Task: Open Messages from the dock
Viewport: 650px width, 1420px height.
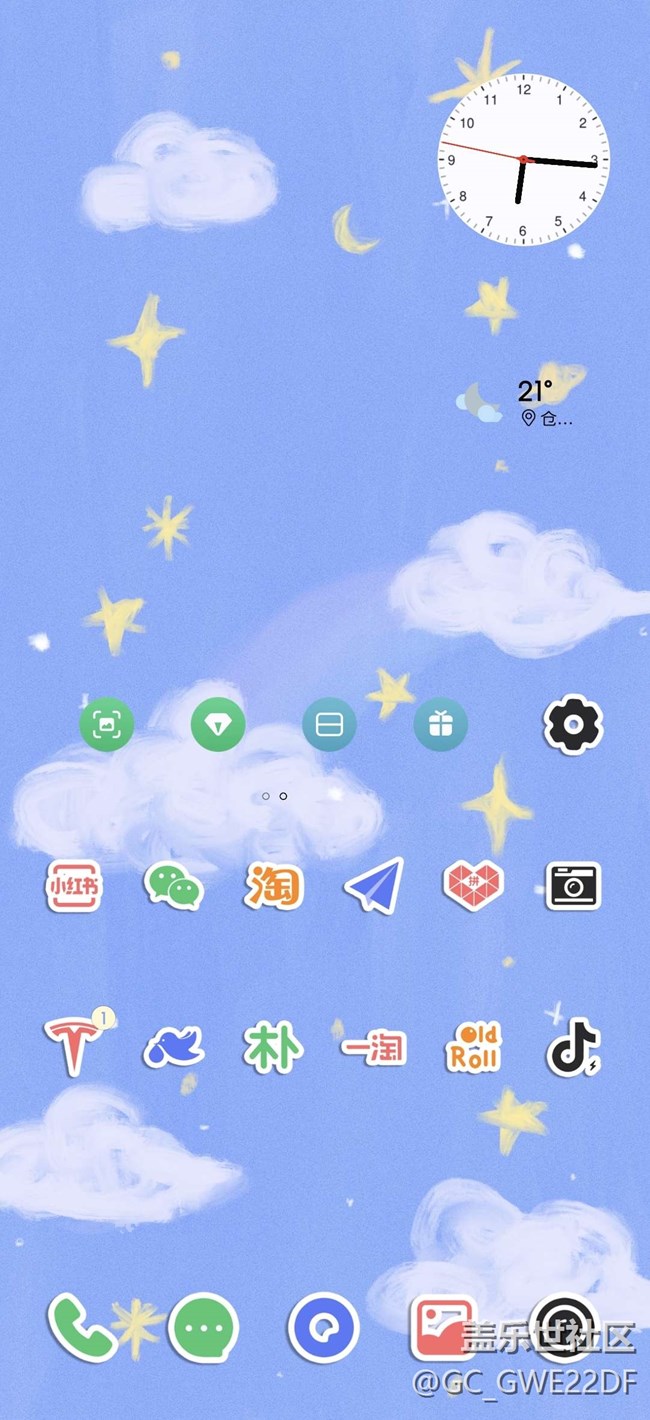Action: 204,1328
